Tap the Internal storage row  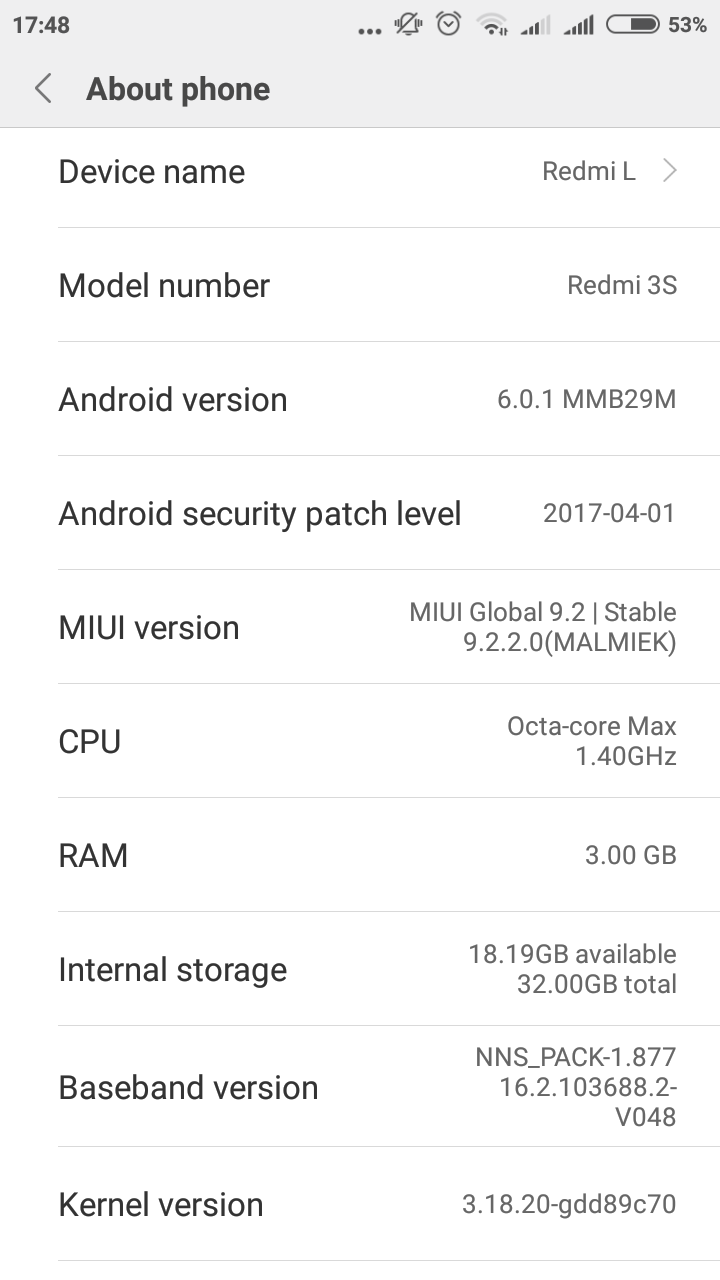click(360, 969)
